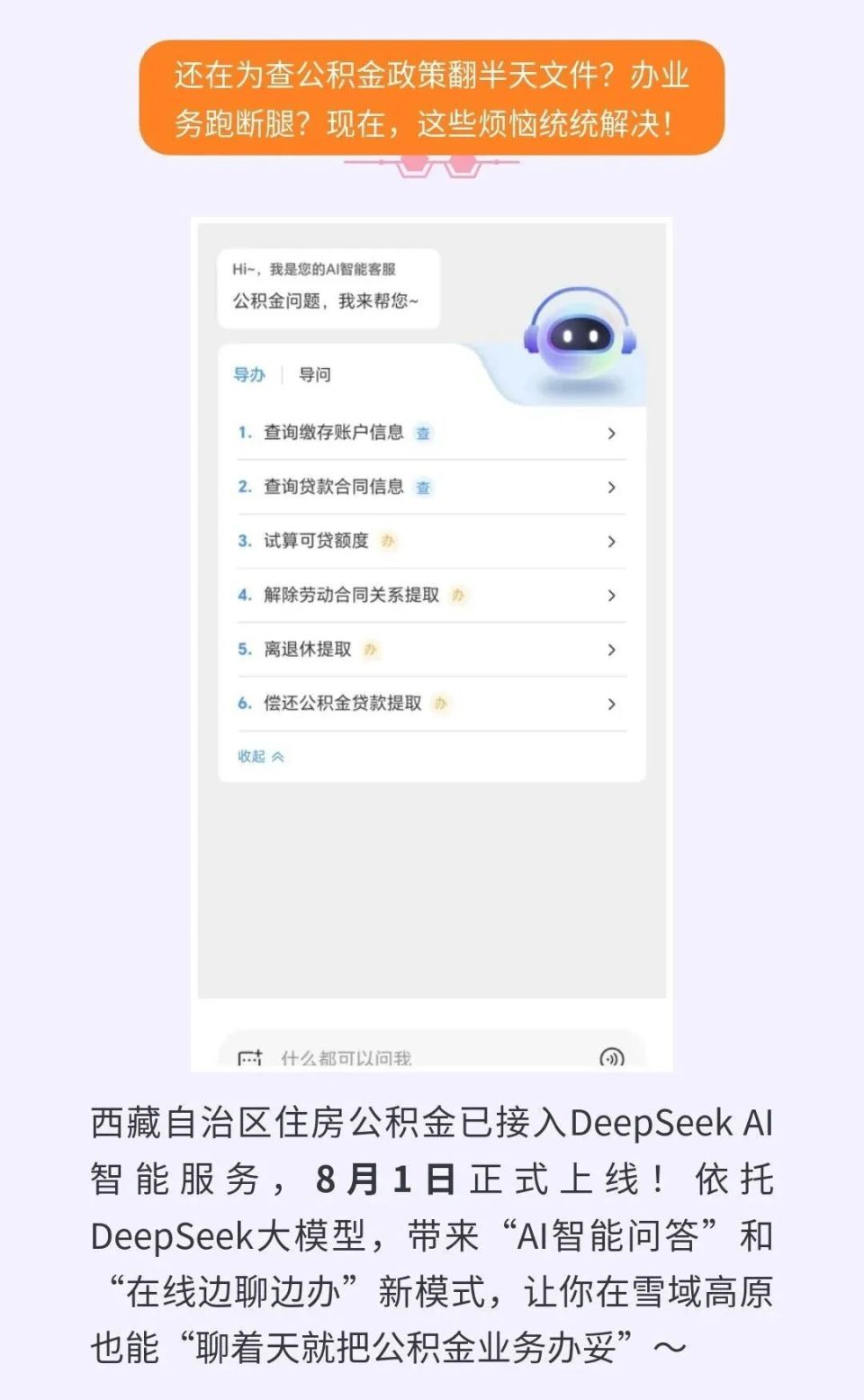The image size is (864, 1400).
Task: Click the chevron beside 离退休提取
Action: [x=612, y=650]
